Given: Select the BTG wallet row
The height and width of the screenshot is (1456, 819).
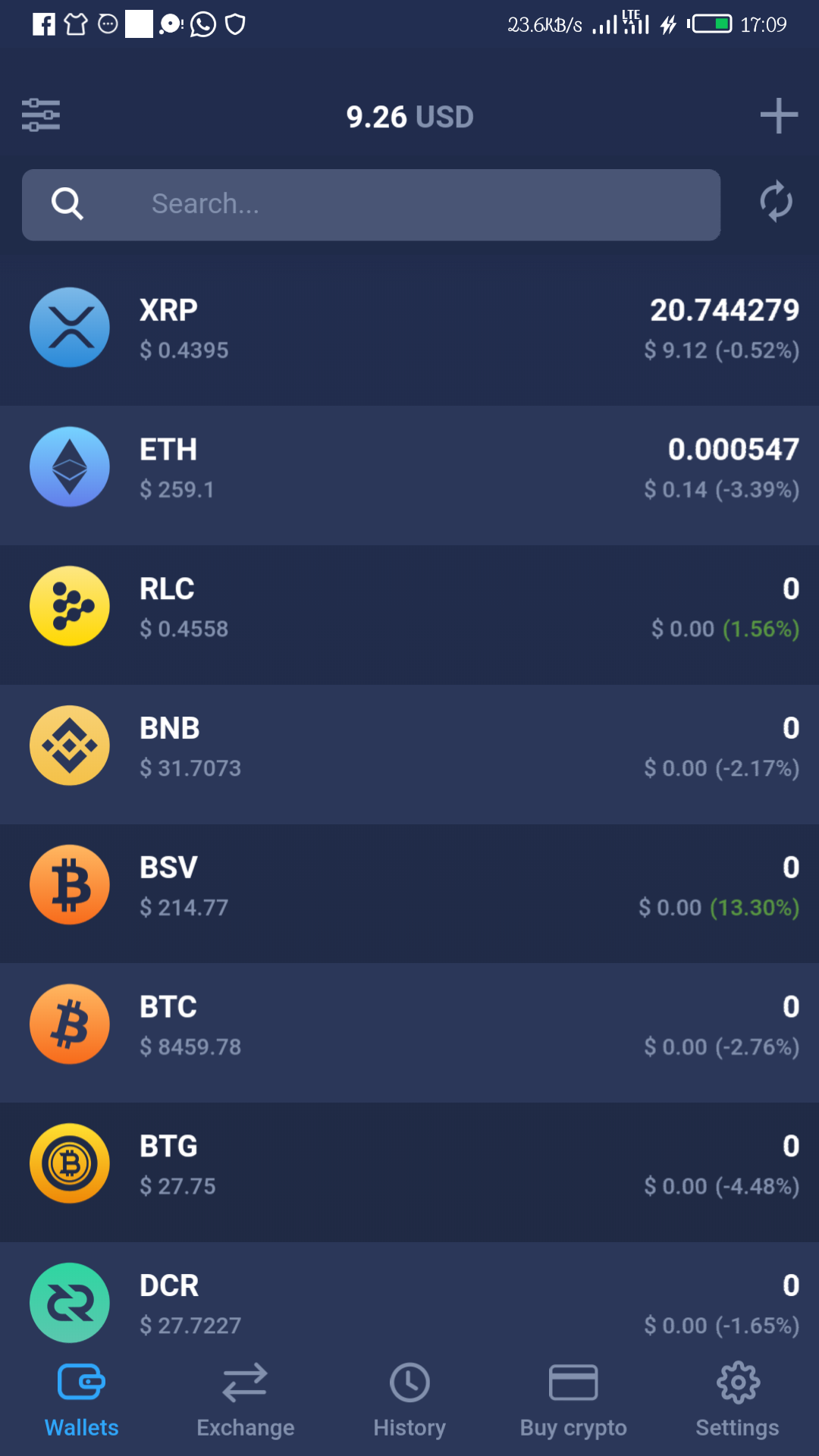Looking at the screenshot, I should [409, 1166].
